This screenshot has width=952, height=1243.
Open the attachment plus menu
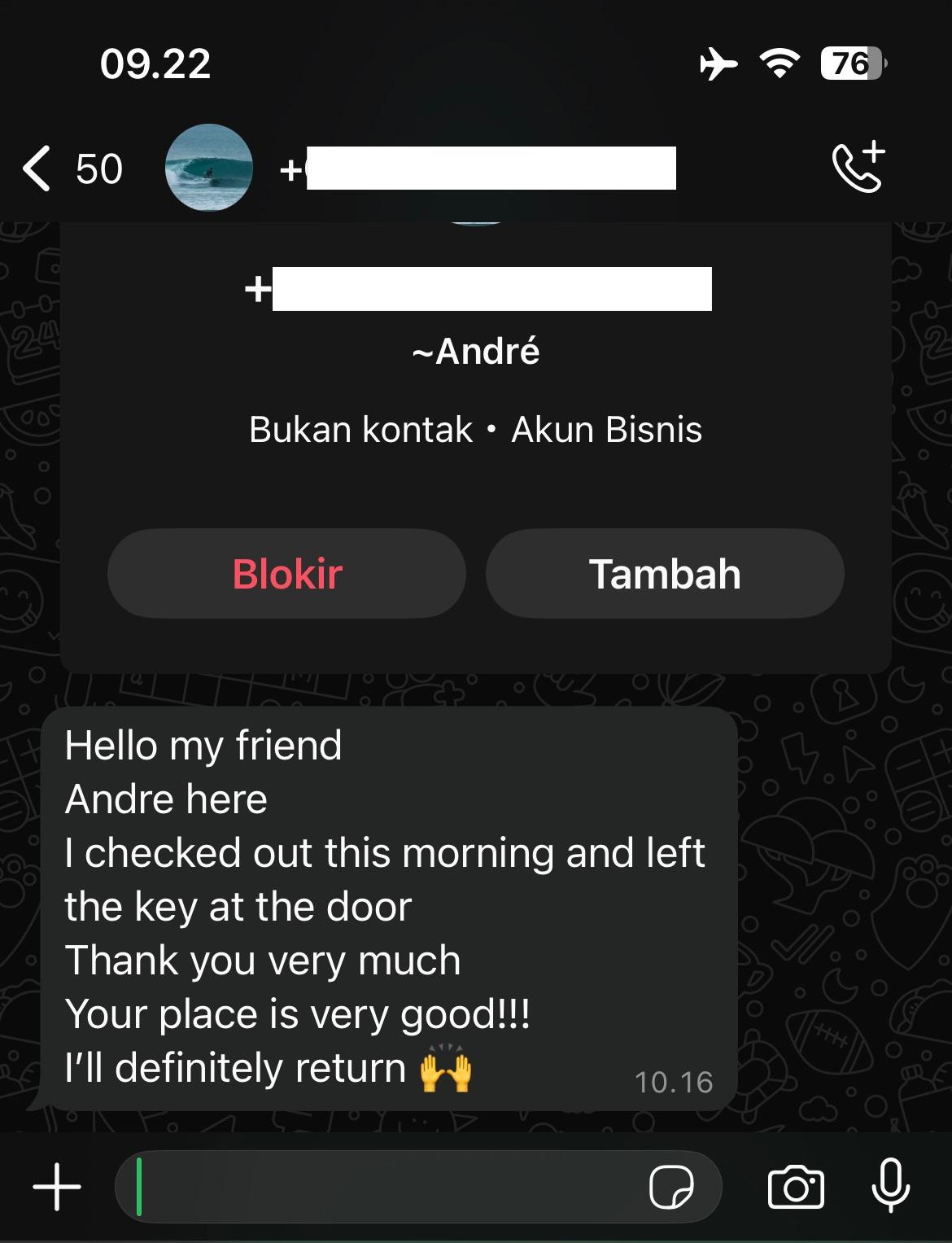[57, 1186]
